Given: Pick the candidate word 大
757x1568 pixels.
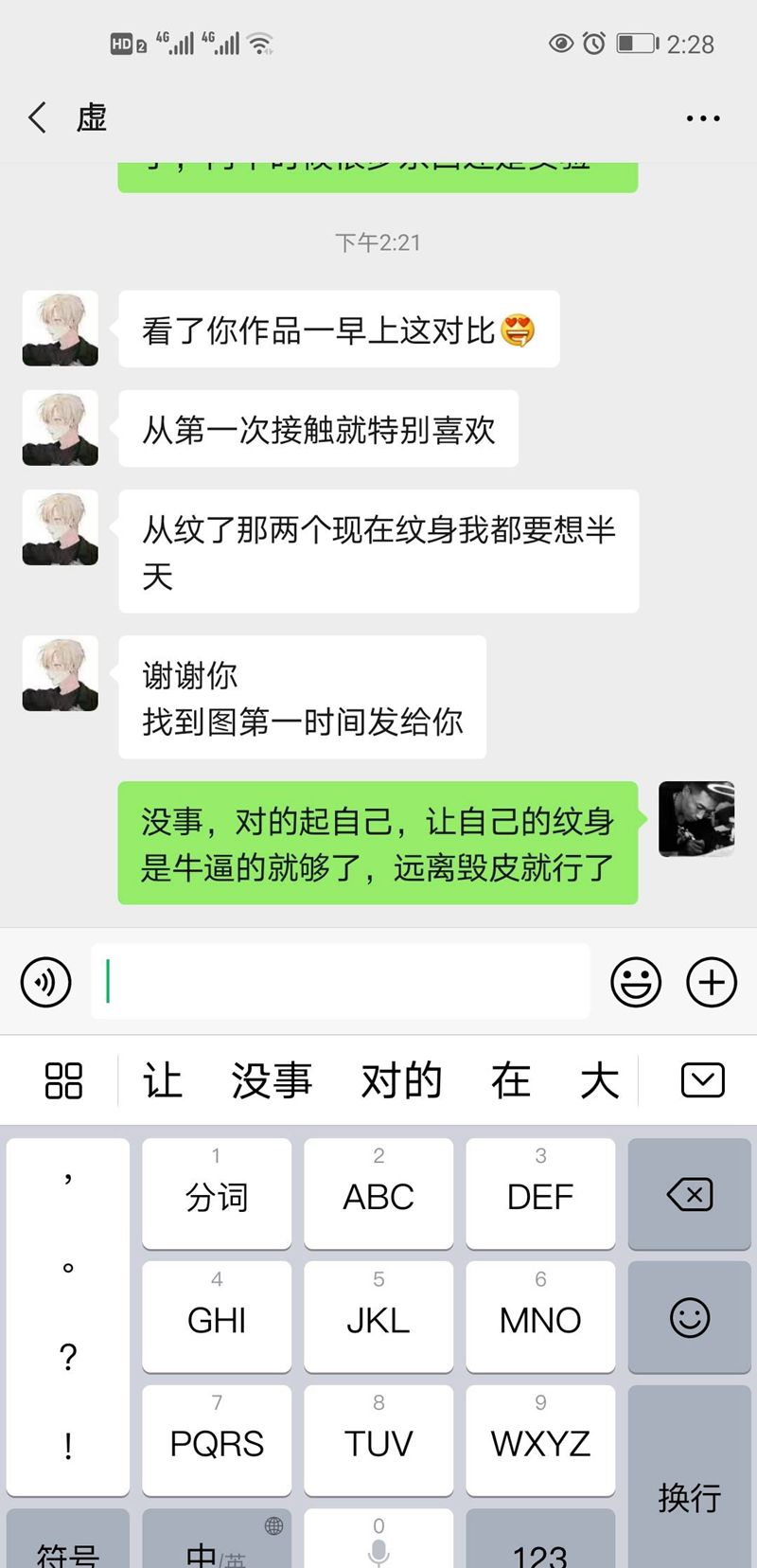Looking at the screenshot, I should [599, 1080].
